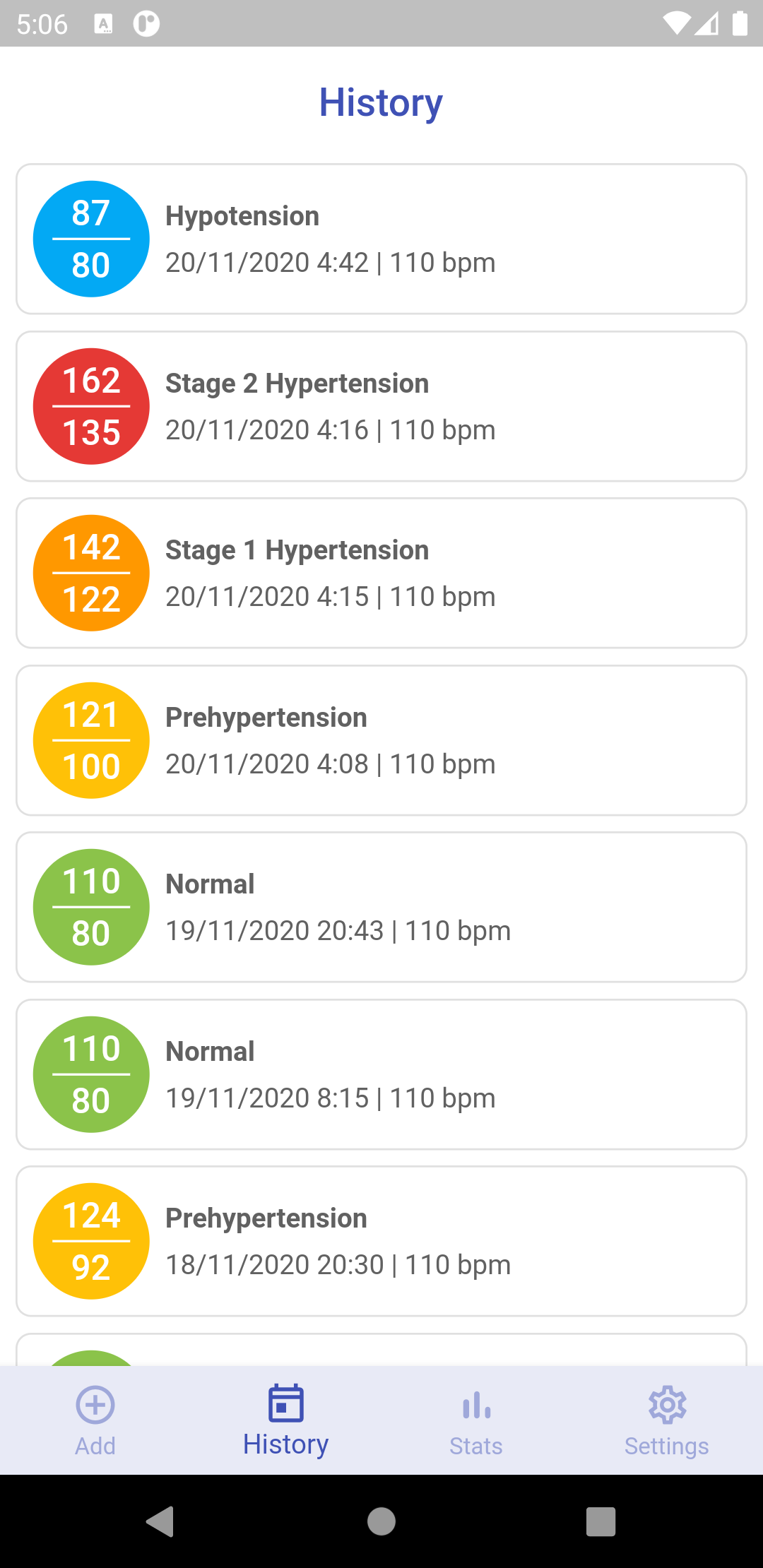Open the Prehypertension record from 4:08
This screenshot has width=763, height=1568.
381,740
